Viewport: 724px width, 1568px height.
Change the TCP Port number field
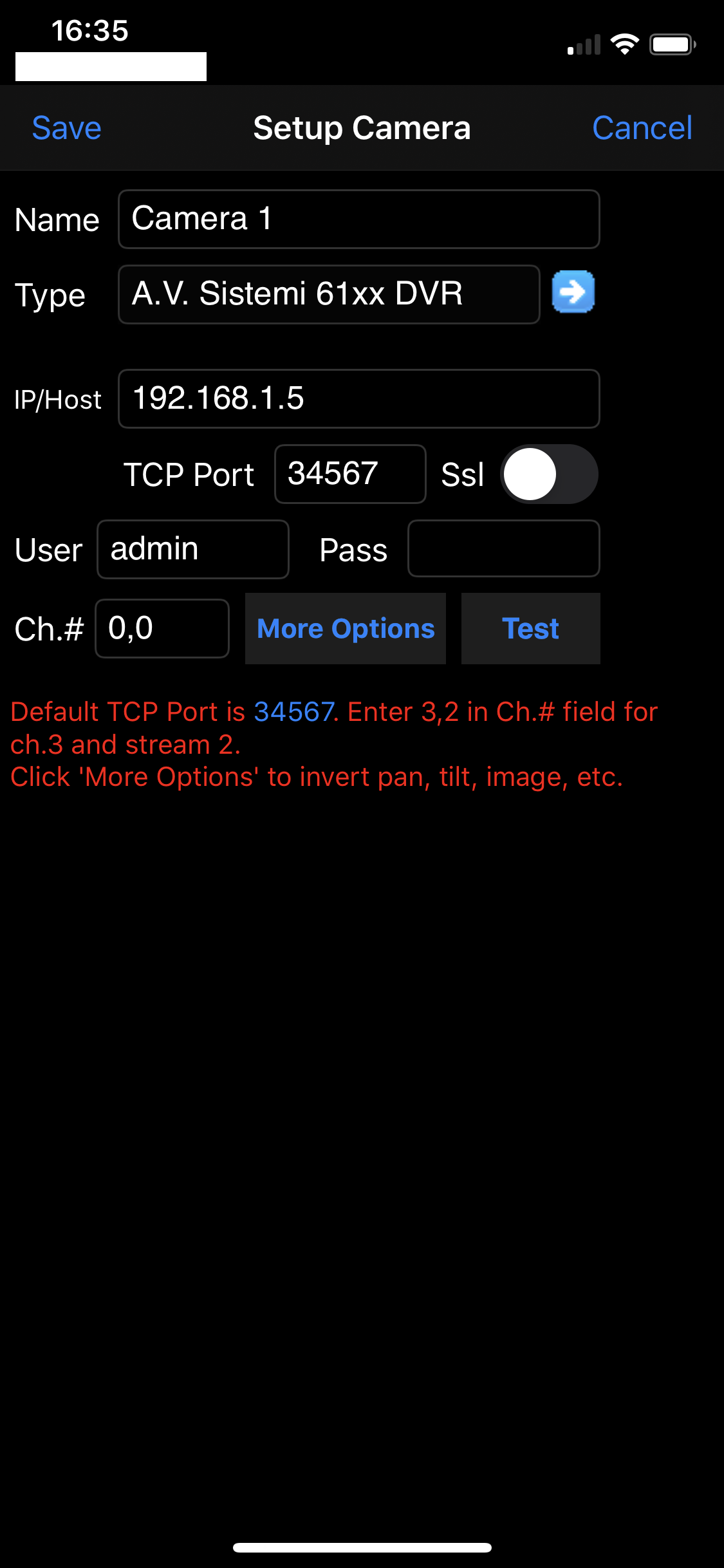350,474
